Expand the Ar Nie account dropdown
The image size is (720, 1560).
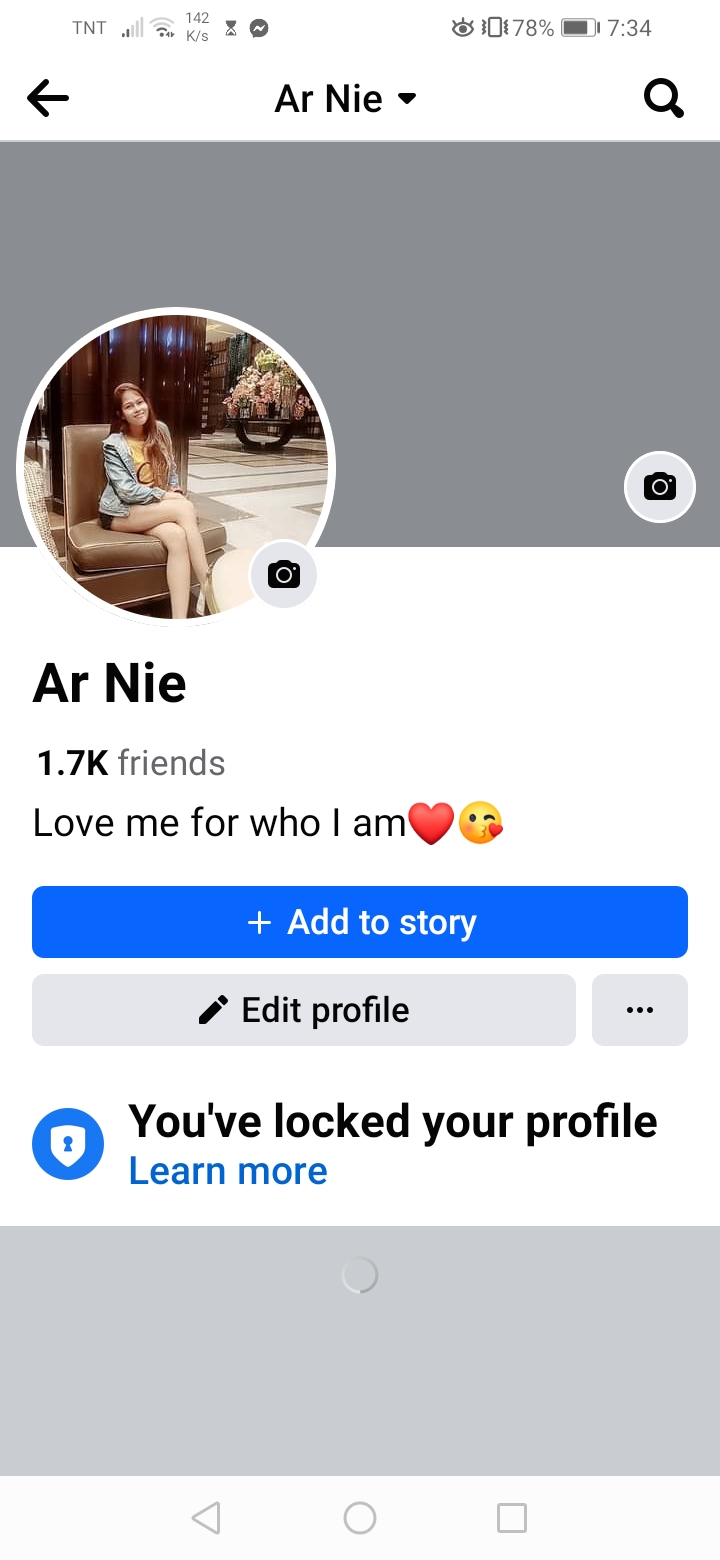coord(346,98)
